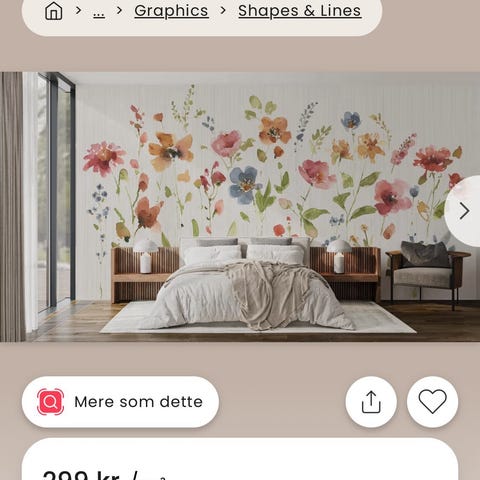Open the floral wallpaper product image
The image size is (480, 480).
pyautogui.click(x=240, y=207)
